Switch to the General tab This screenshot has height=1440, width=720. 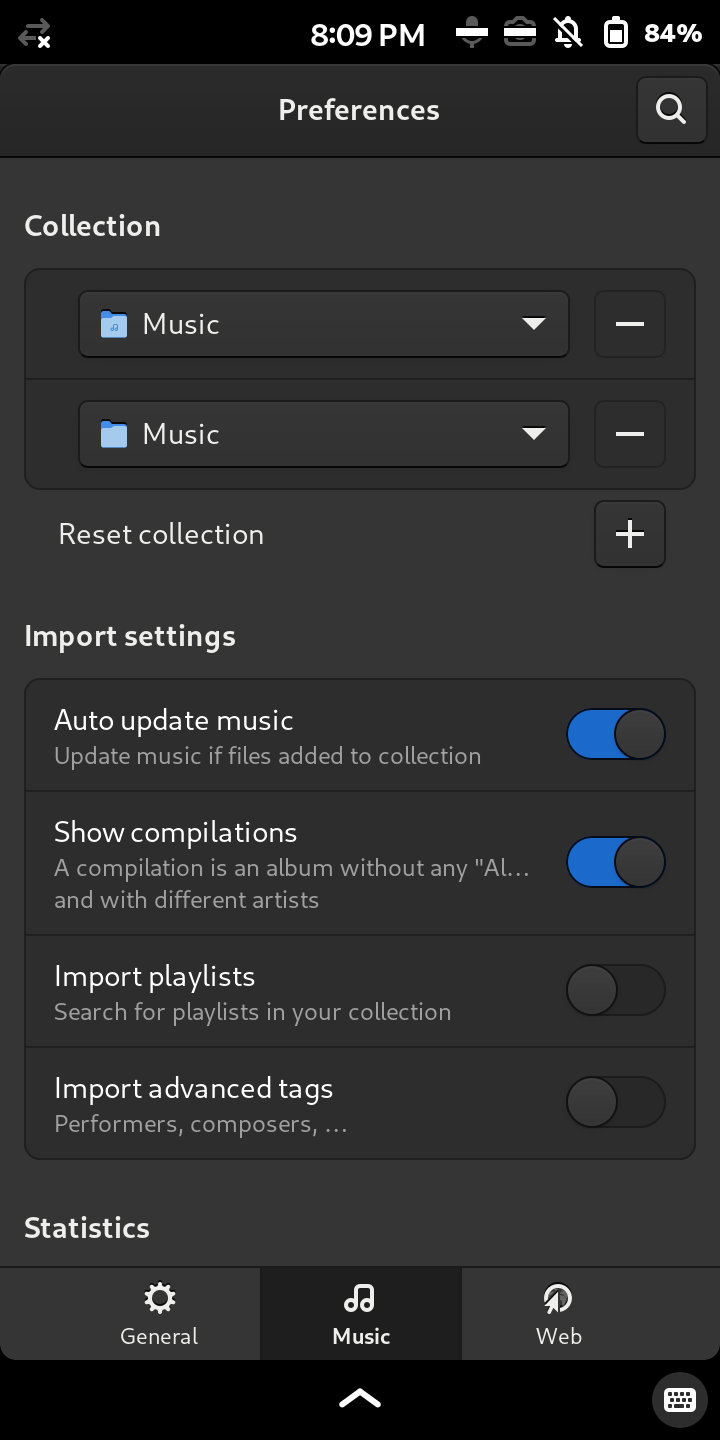coord(159,1314)
